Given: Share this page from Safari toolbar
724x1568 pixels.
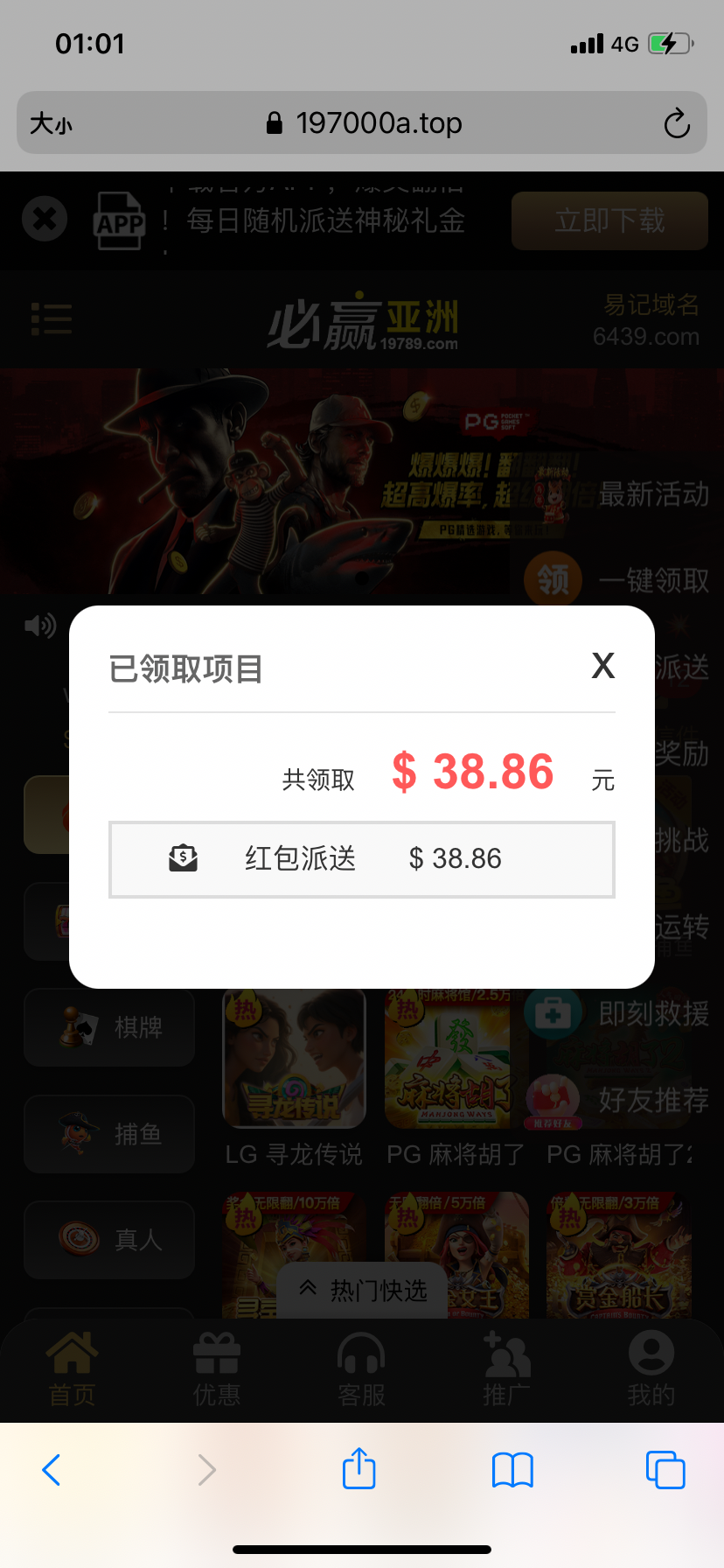Looking at the screenshot, I should (359, 1468).
